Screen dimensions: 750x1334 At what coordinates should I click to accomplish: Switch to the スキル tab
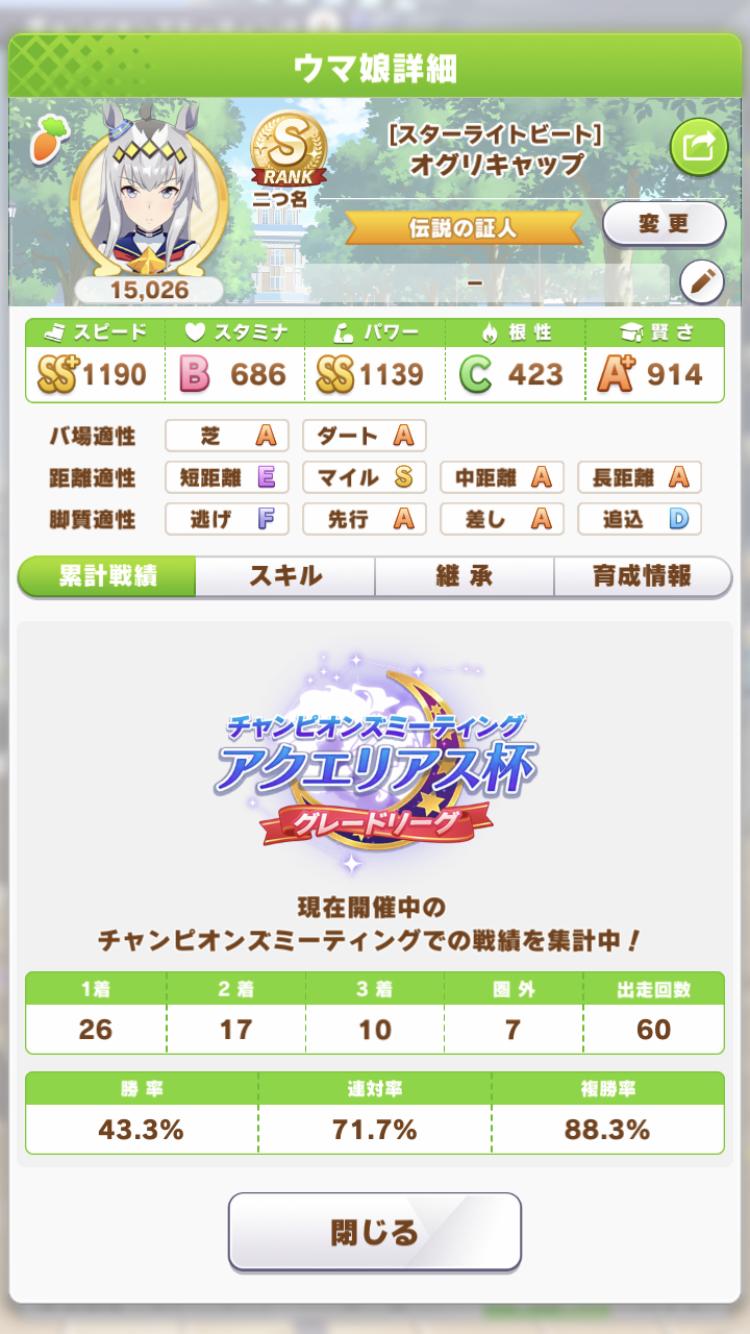coord(285,576)
